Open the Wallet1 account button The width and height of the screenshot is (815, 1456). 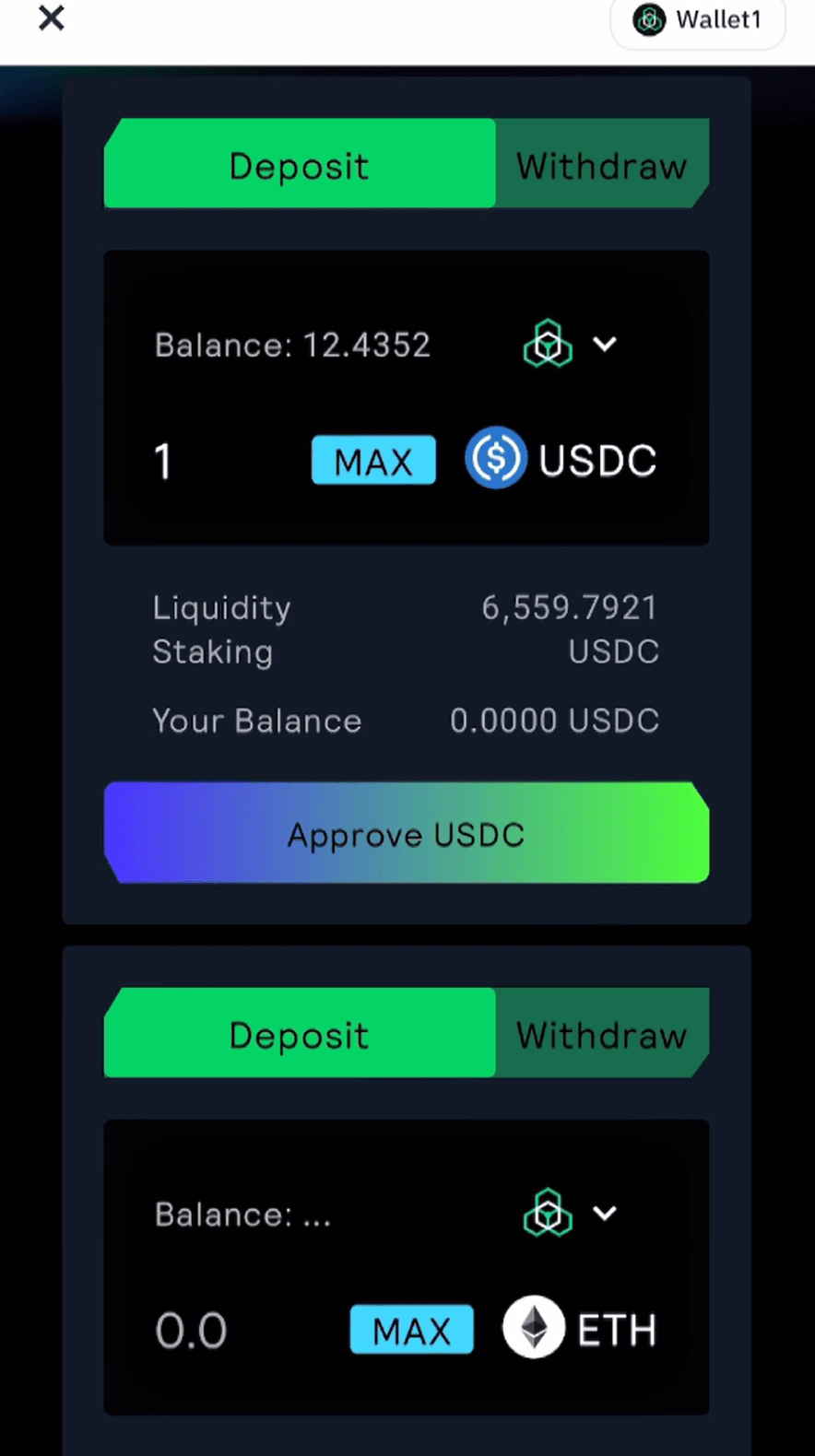pyautogui.click(x=698, y=20)
